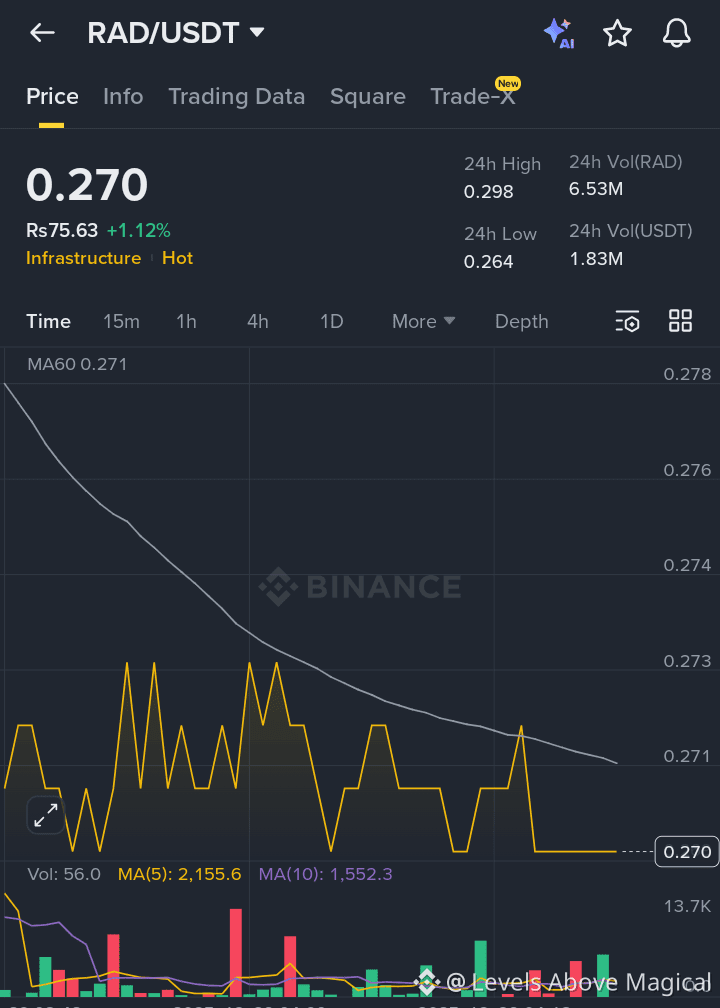Tap the Infrastructure category tag

coord(83,258)
